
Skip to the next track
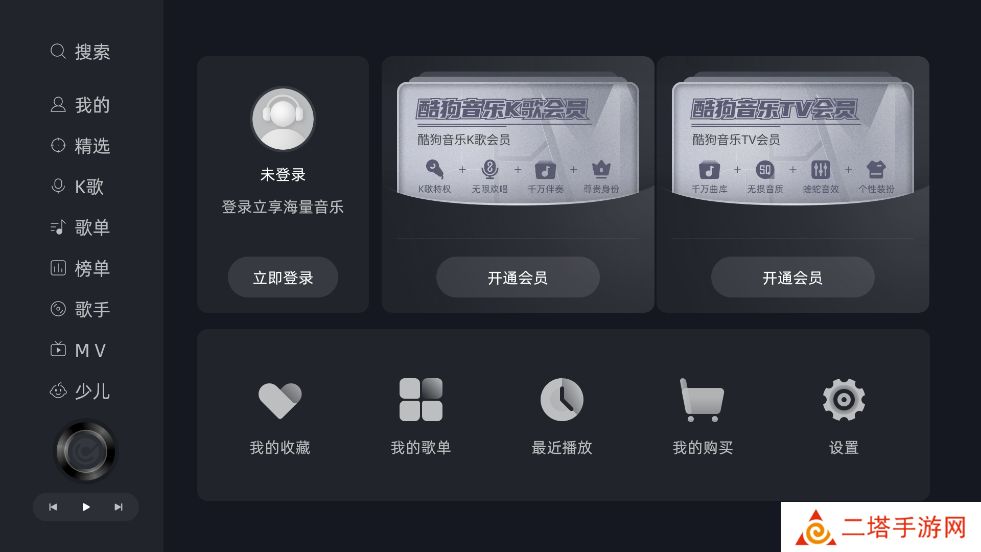click(x=119, y=507)
